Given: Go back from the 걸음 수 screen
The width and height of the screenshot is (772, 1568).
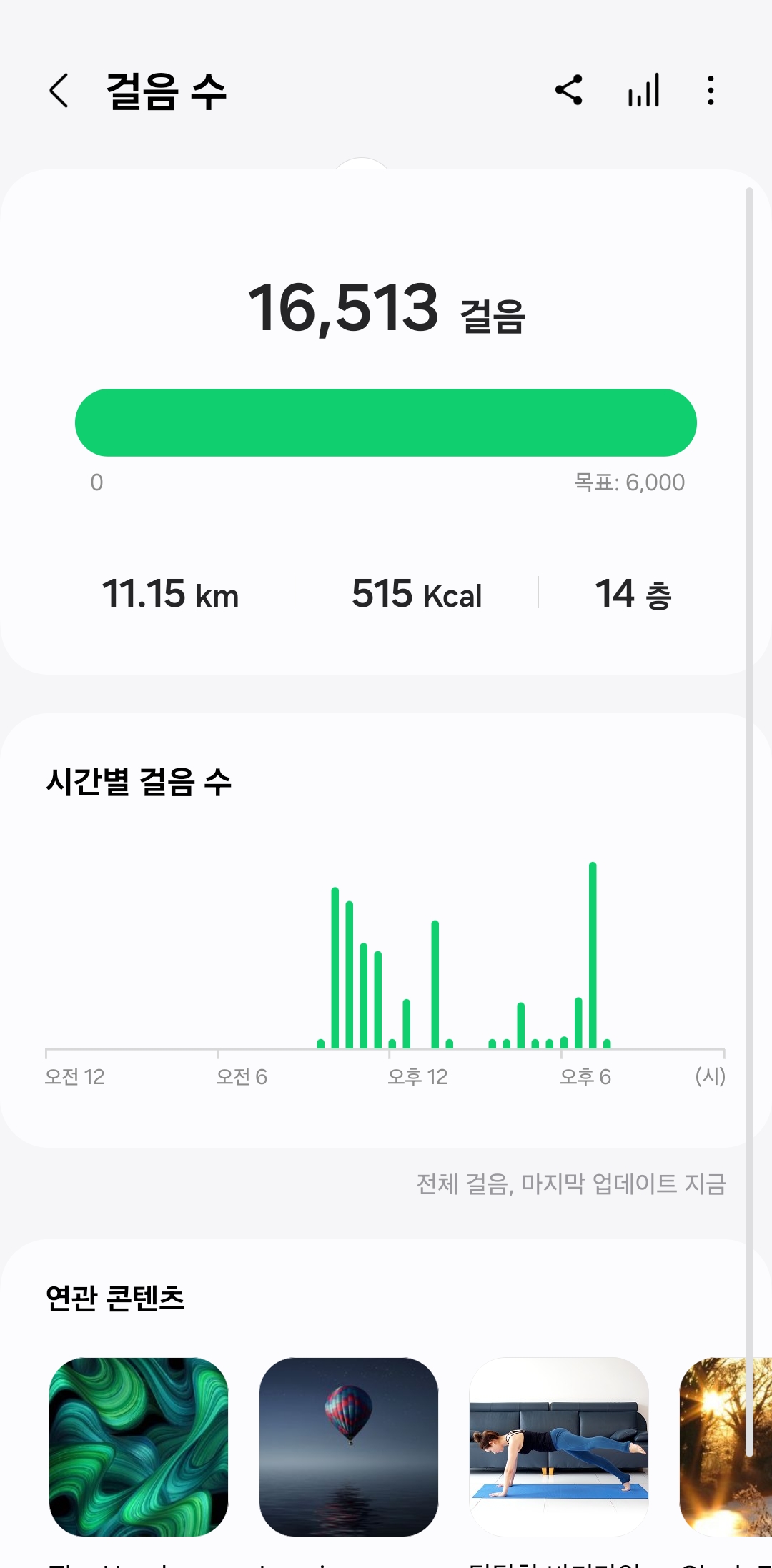Looking at the screenshot, I should pos(59,91).
